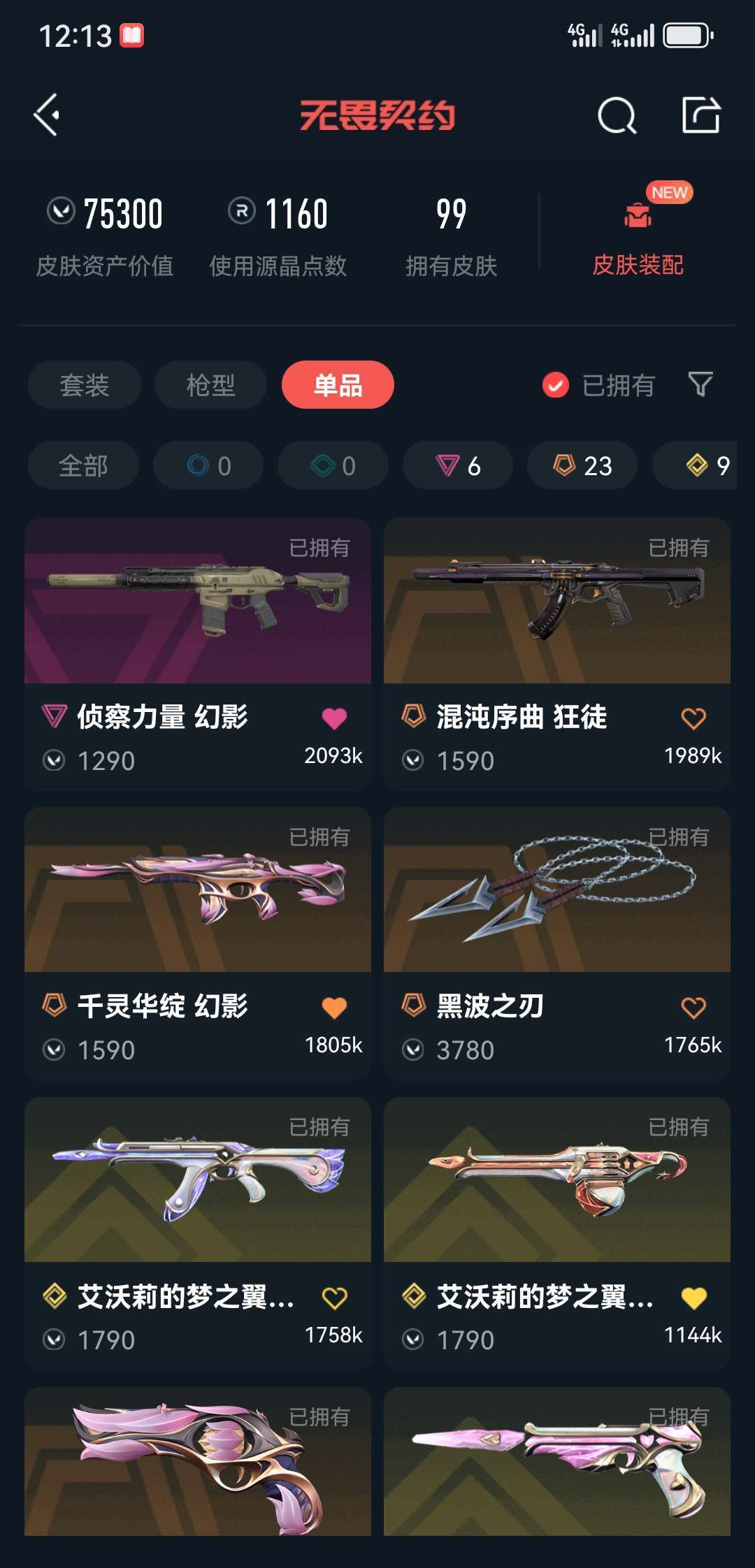Like the 混沌序曲 狂徒 skin
The image size is (755, 1568).
tap(693, 718)
